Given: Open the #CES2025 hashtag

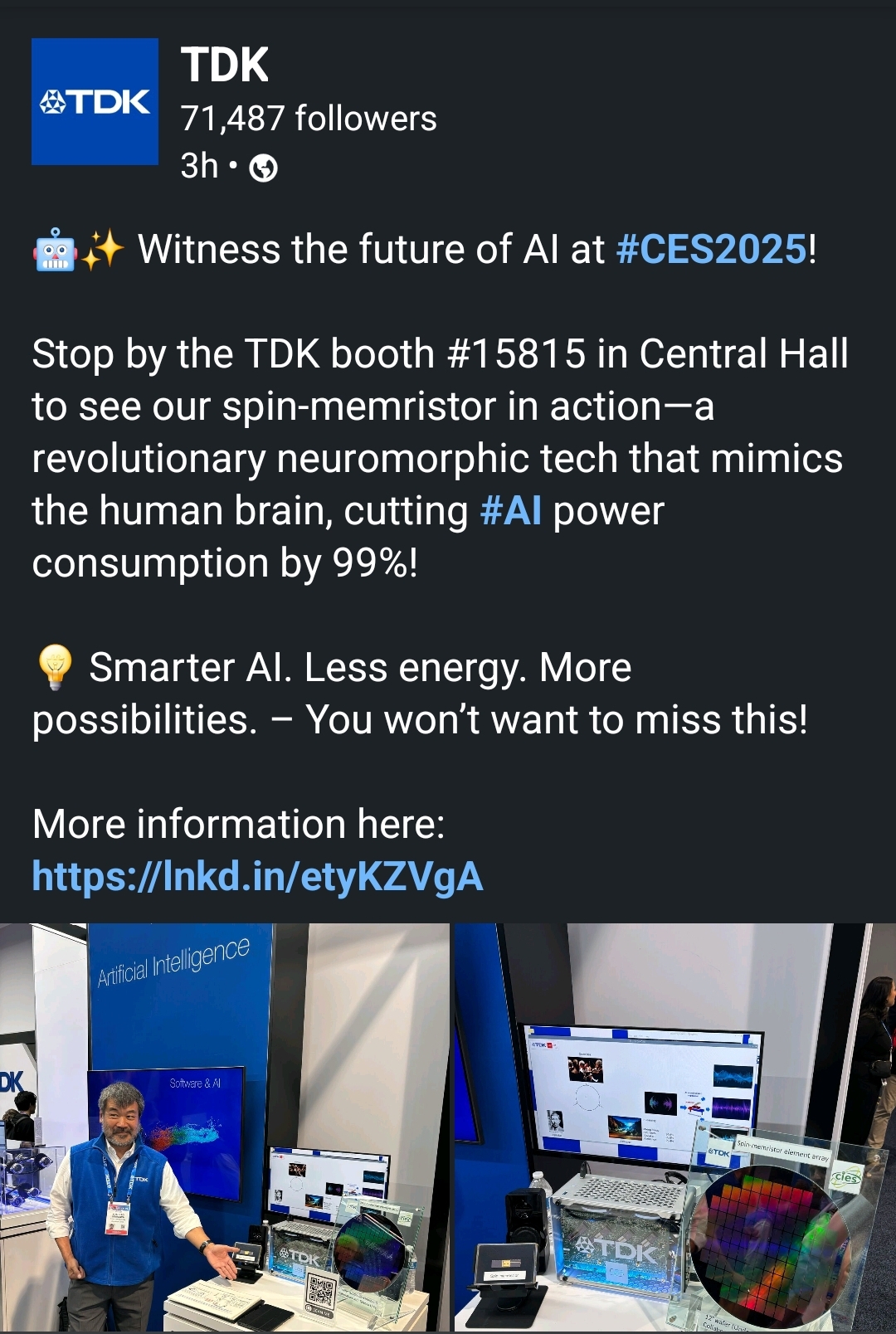Looking at the screenshot, I should click(x=712, y=249).
